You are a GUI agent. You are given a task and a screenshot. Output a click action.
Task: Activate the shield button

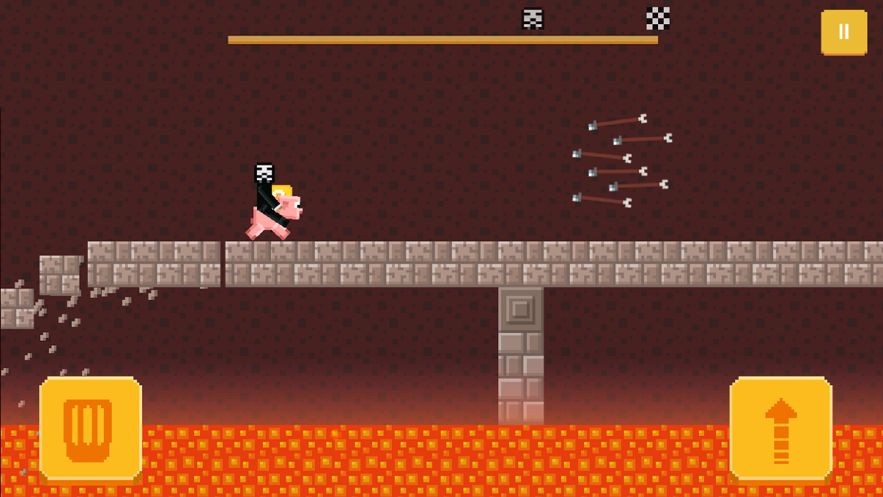click(x=90, y=428)
